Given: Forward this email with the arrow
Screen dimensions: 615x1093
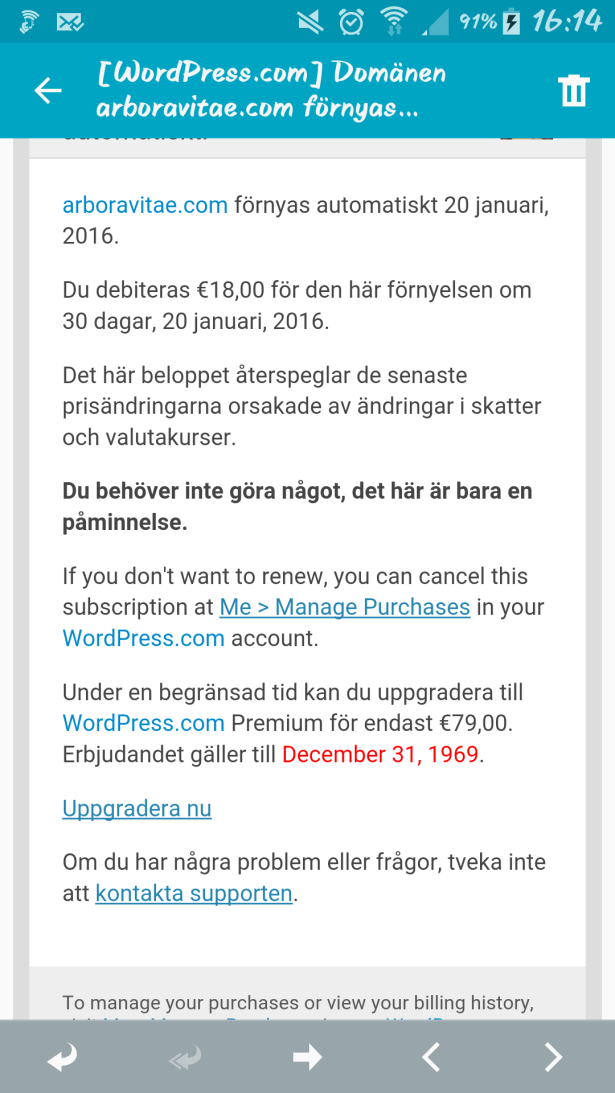Looking at the screenshot, I should click(307, 1057).
